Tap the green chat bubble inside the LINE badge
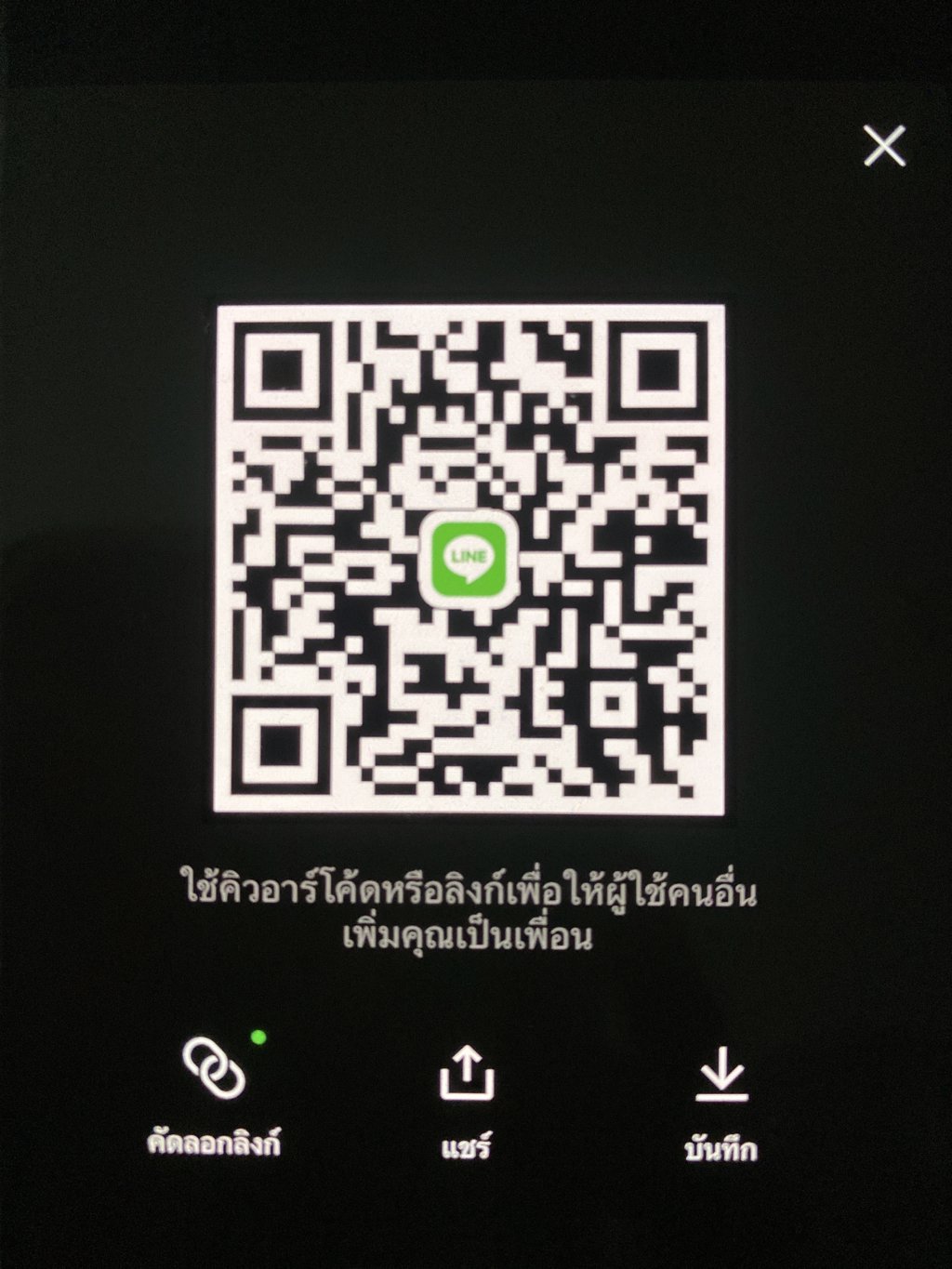This screenshot has width=952, height=1269. click(468, 558)
